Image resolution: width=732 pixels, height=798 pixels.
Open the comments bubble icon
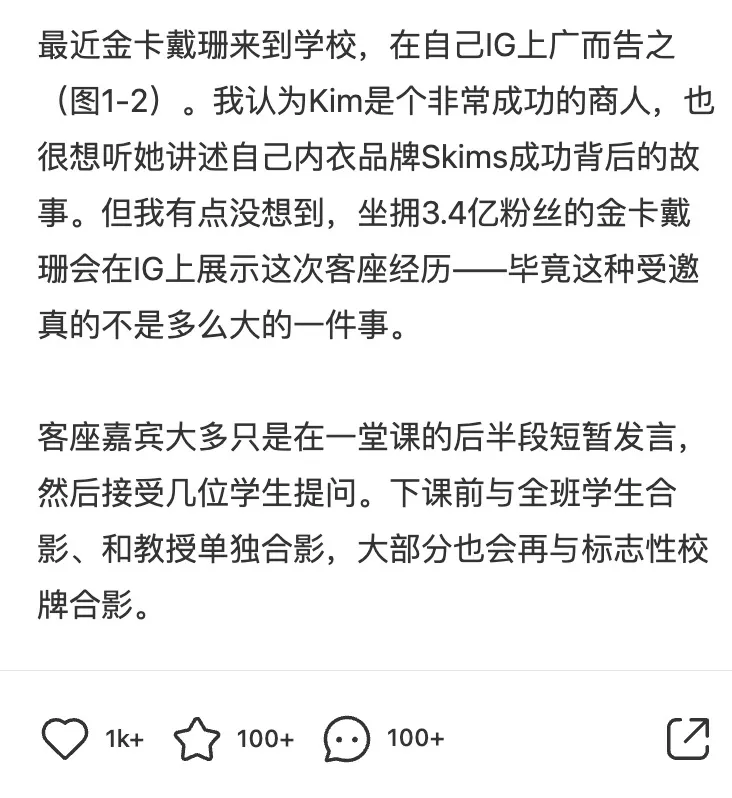click(347, 740)
